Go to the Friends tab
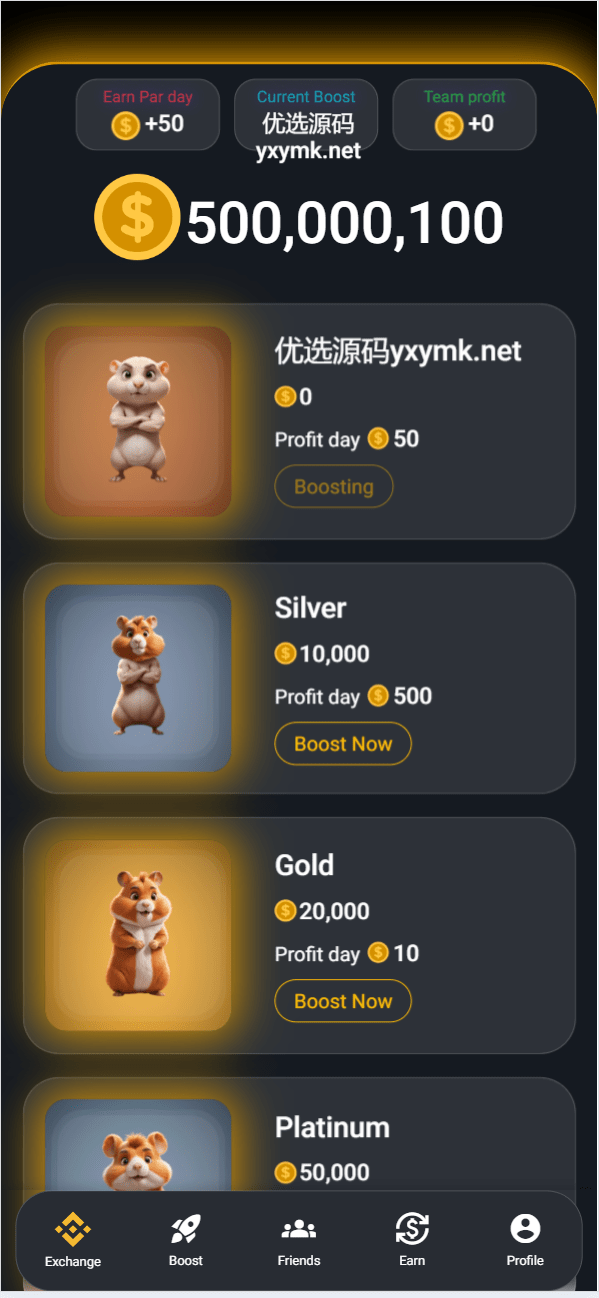This screenshot has width=599, height=1298. point(299,1240)
